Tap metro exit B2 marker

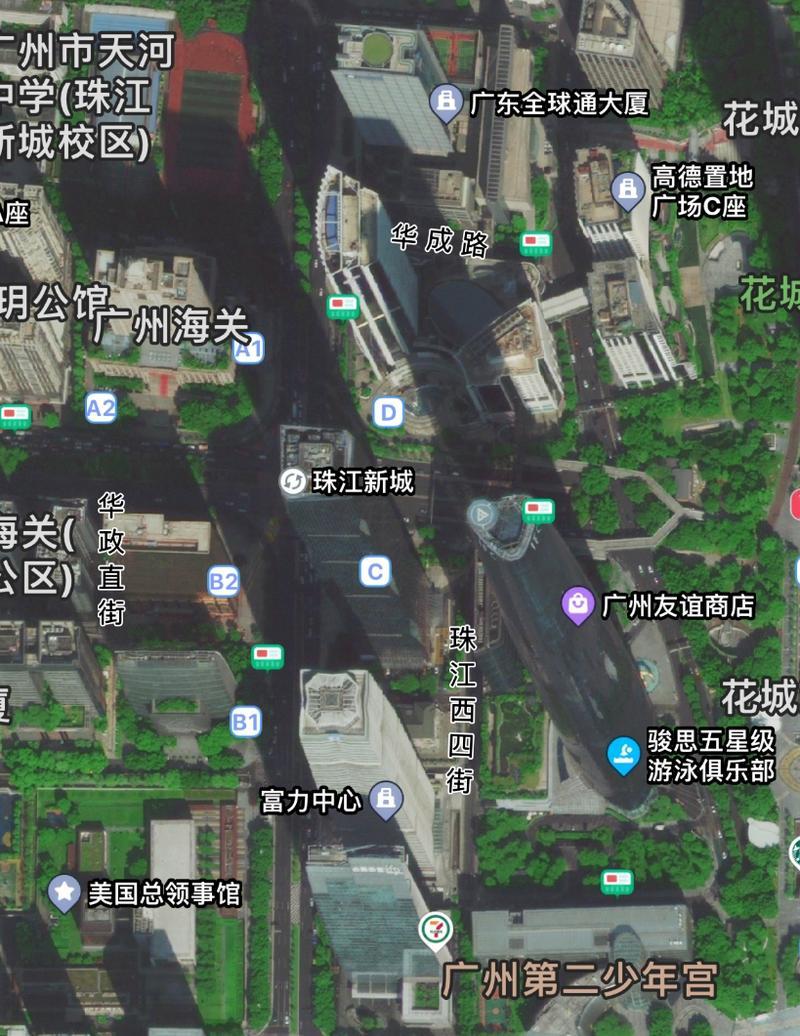tap(224, 581)
